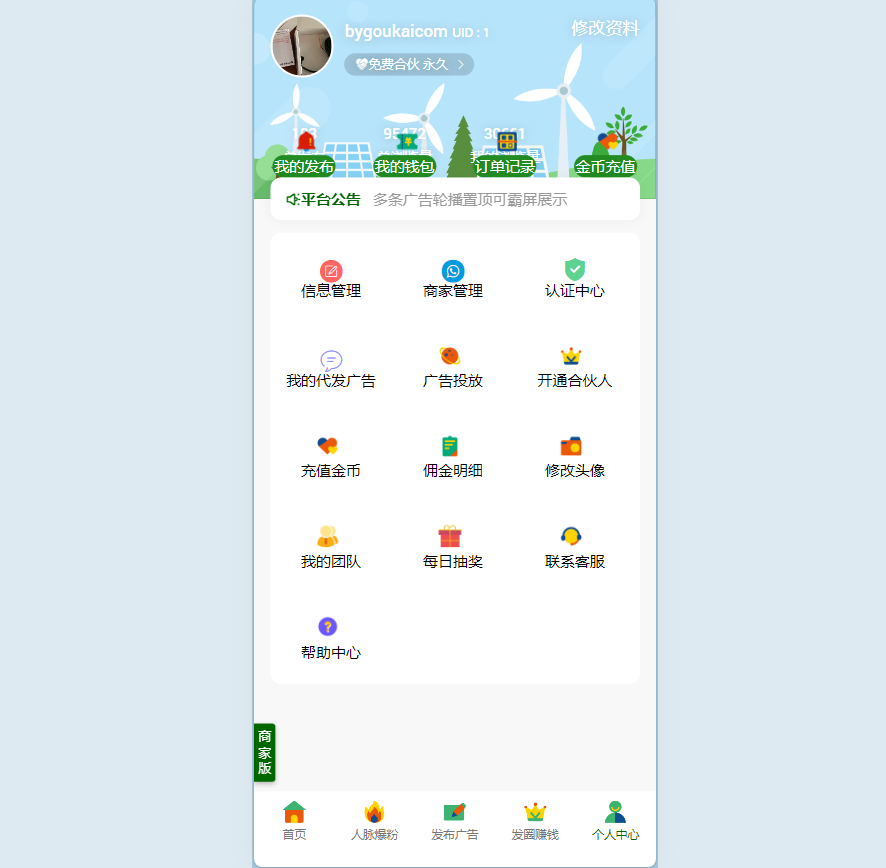Image resolution: width=886 pixels, height=868 pixels.
Task: Open 商家管理
Action: click(x=453, y=279)
